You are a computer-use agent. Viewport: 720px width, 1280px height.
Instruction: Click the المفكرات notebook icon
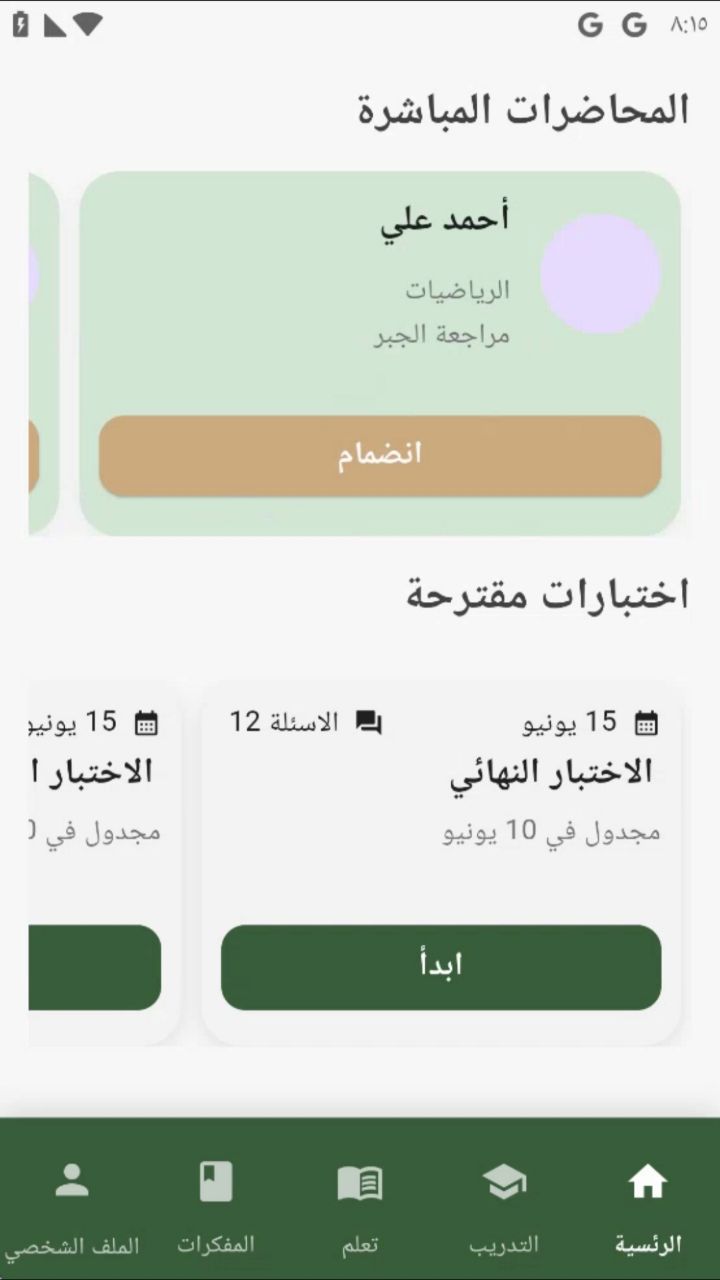[x=213, y=1180]
